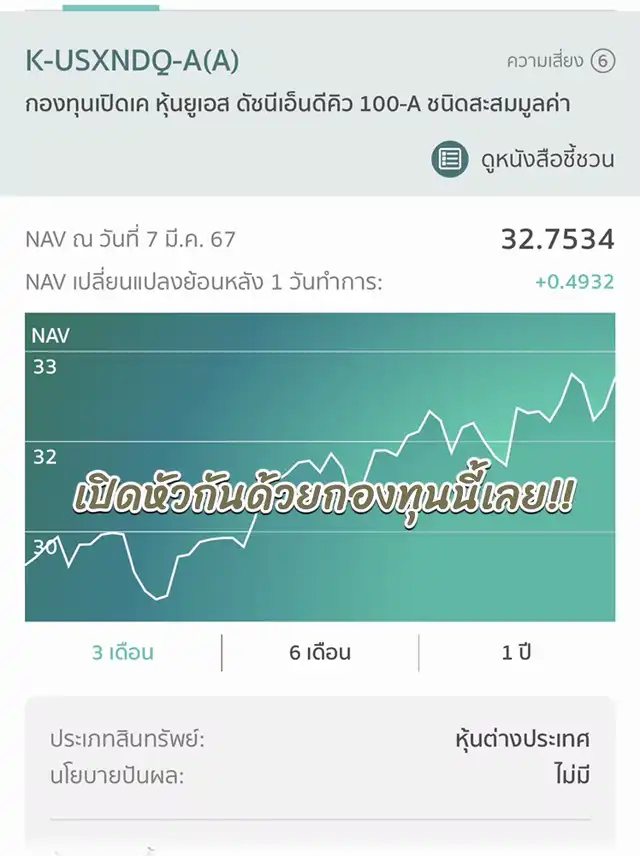Switch the NAV chart to 3 เดือน
Screen dimensions: 640x856
click(123, 653)
